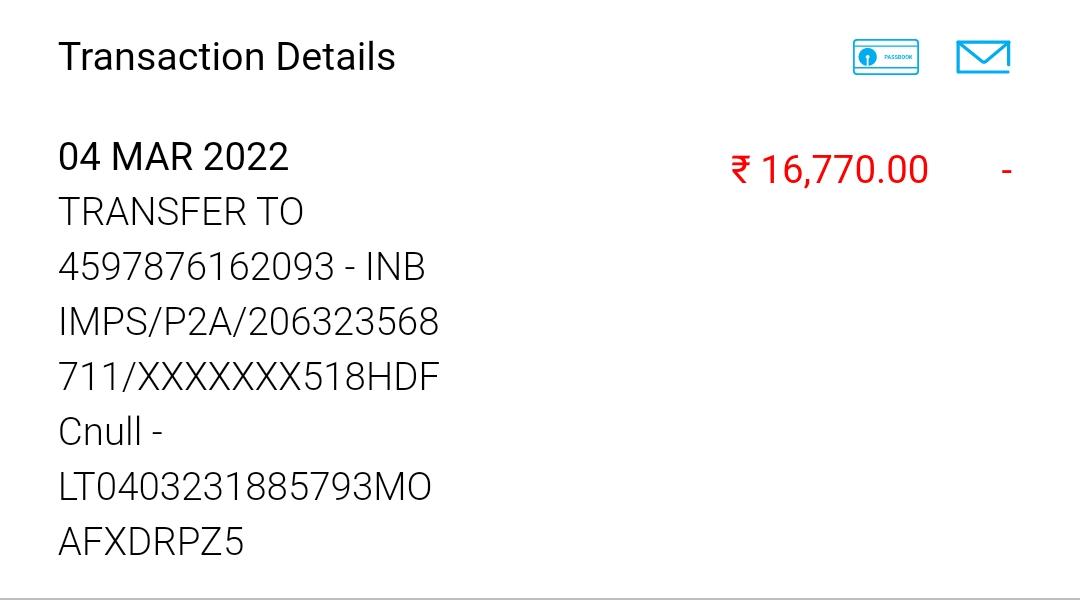
Task: Email the transaction details
Action: pos(982,57)
